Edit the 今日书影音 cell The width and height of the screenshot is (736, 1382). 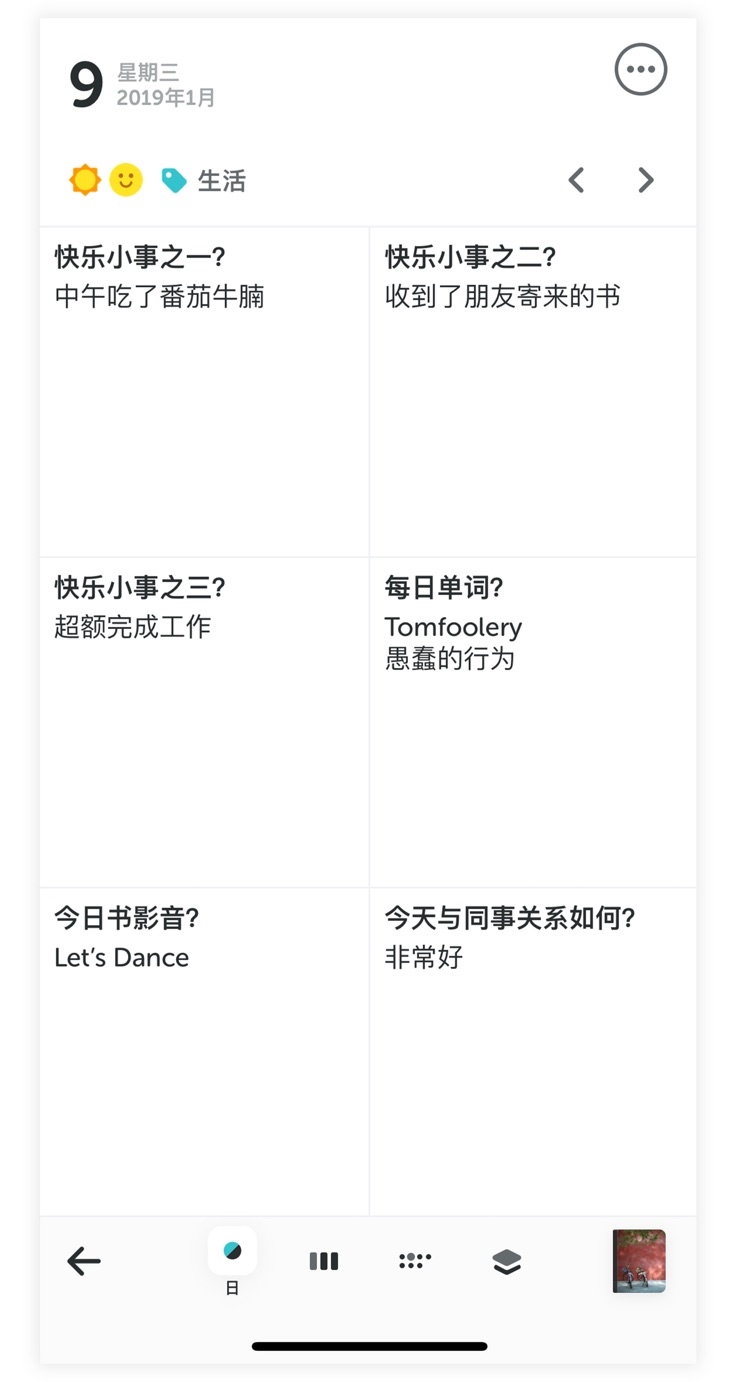click(204, 1052)
